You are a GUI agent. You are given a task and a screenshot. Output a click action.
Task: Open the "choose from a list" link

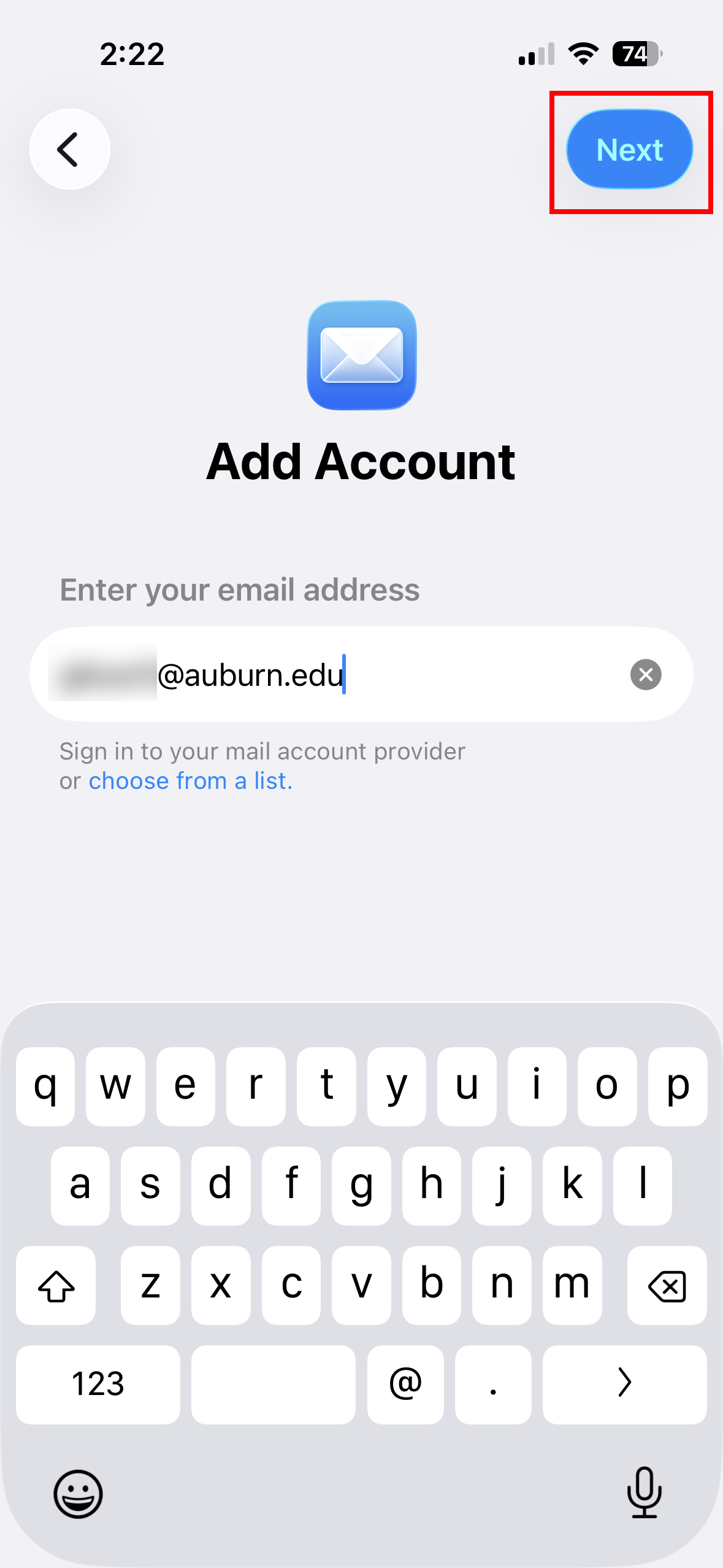190,780
